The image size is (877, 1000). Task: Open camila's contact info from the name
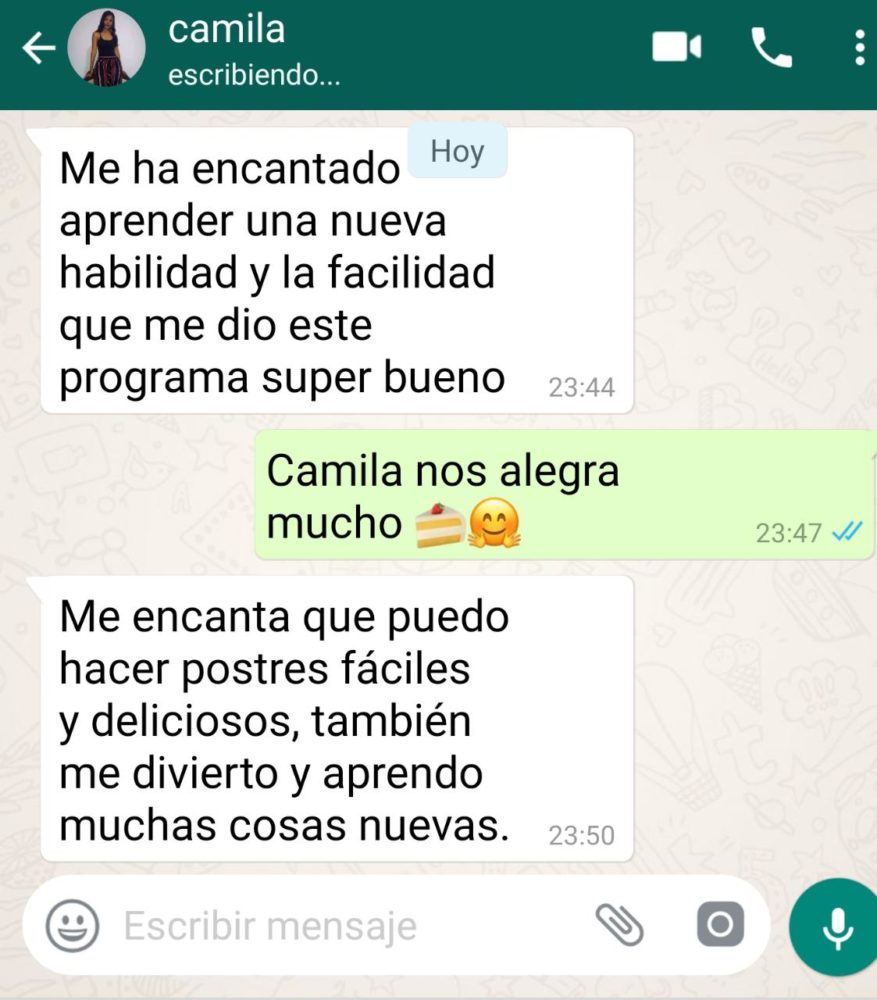227,30
